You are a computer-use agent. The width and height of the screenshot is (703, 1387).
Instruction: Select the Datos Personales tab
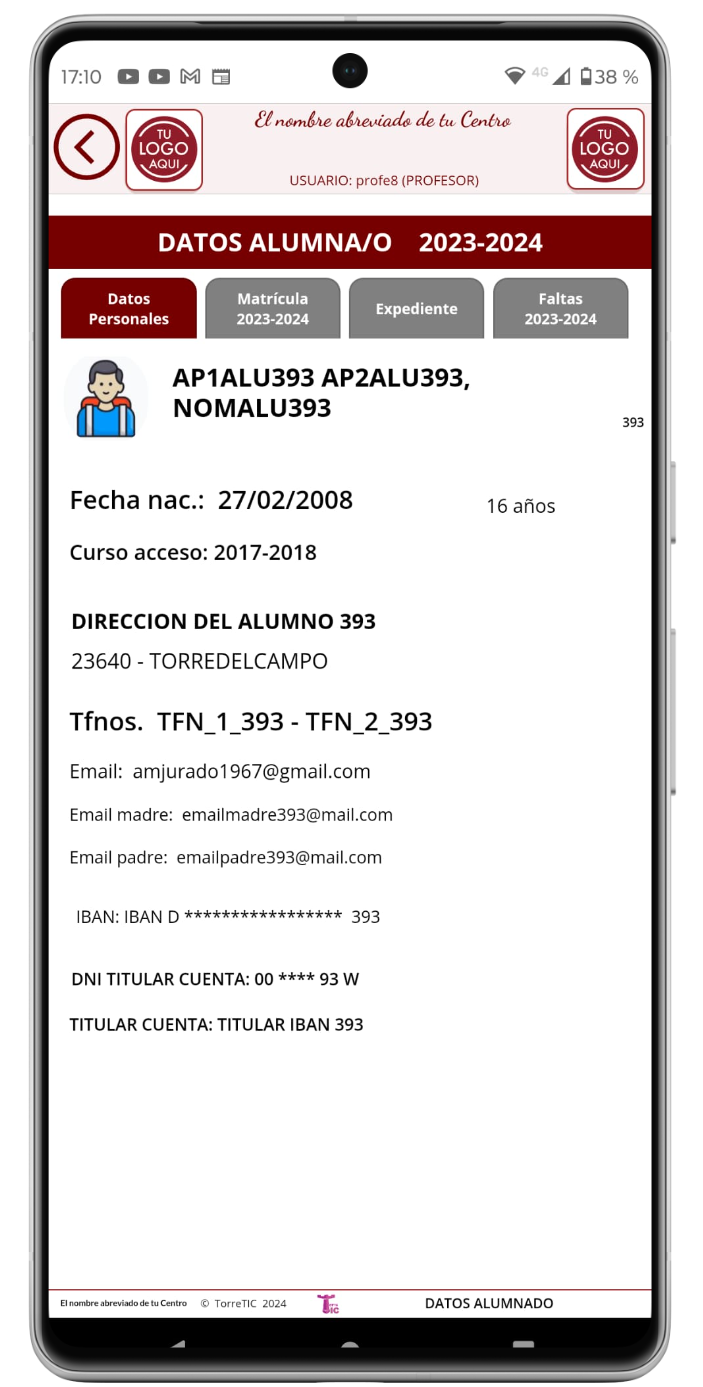[x=129, y=308]
